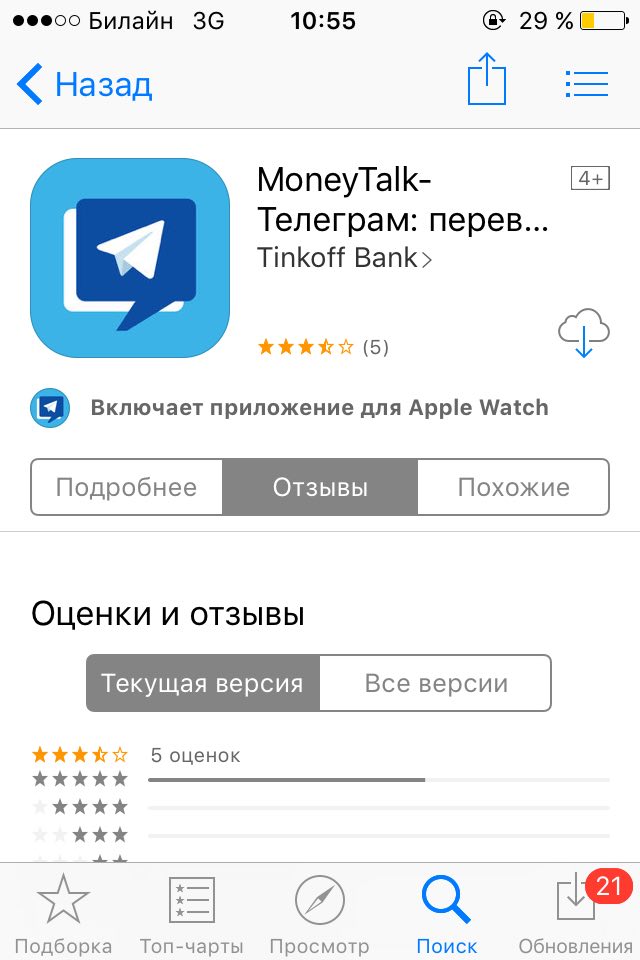Select Текущая версия ratings
Image resolution: width=640 pixels, height=960 pixels.
[202, 683]
